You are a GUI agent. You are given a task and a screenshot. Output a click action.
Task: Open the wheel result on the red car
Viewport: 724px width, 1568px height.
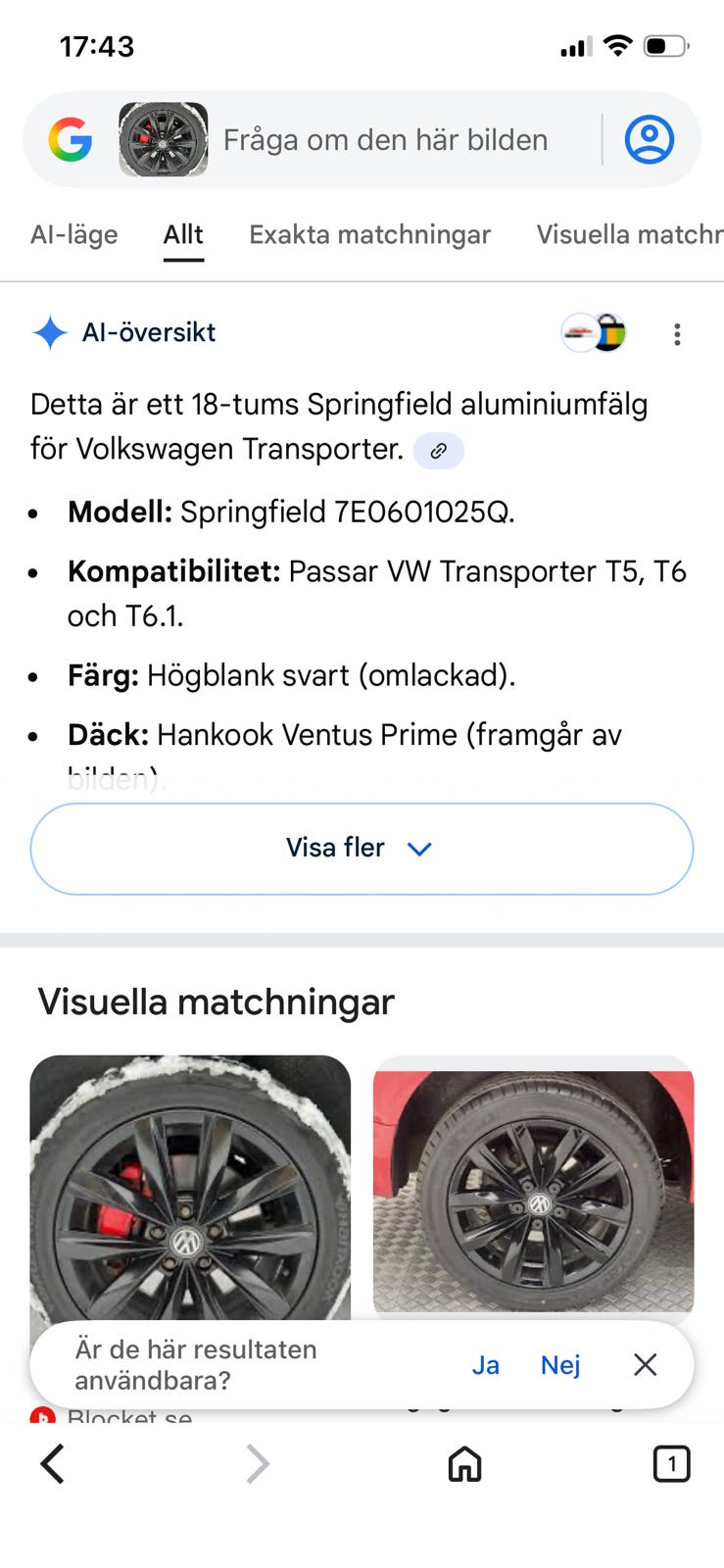coord(534,1187)
